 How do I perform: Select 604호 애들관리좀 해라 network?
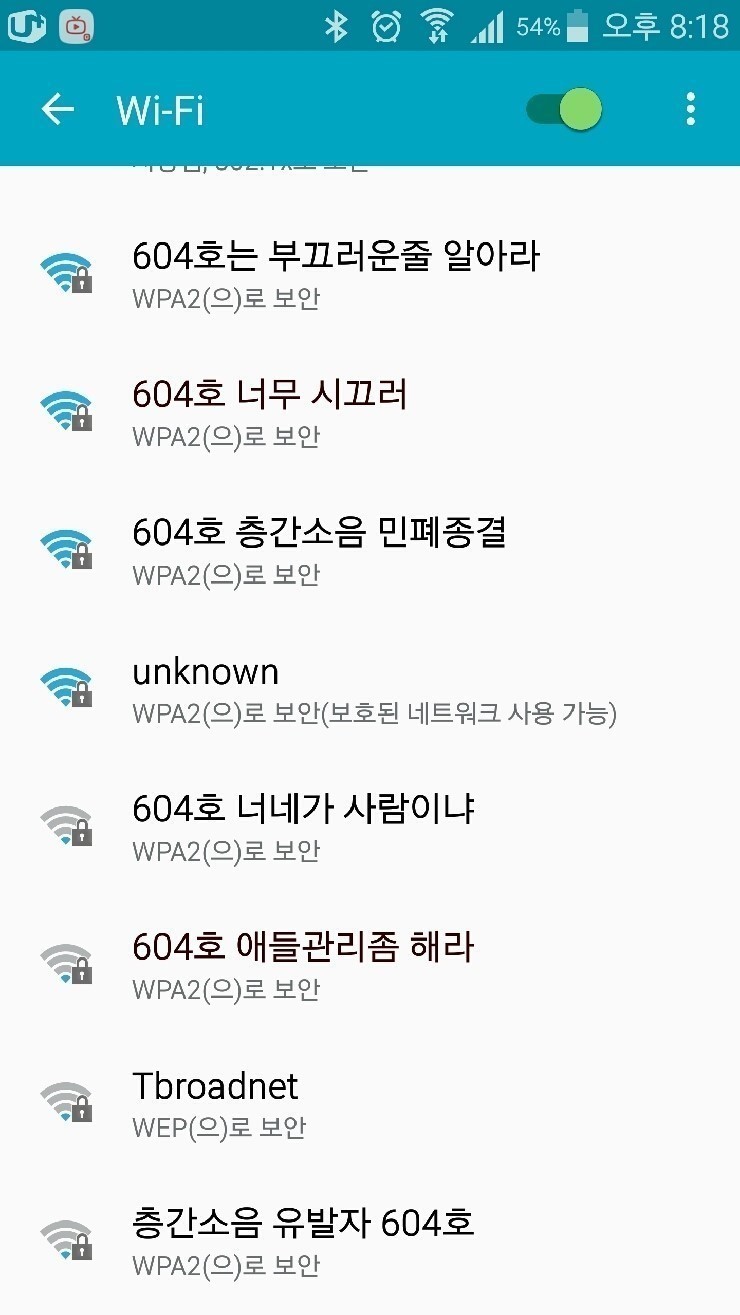click(303, 963)
